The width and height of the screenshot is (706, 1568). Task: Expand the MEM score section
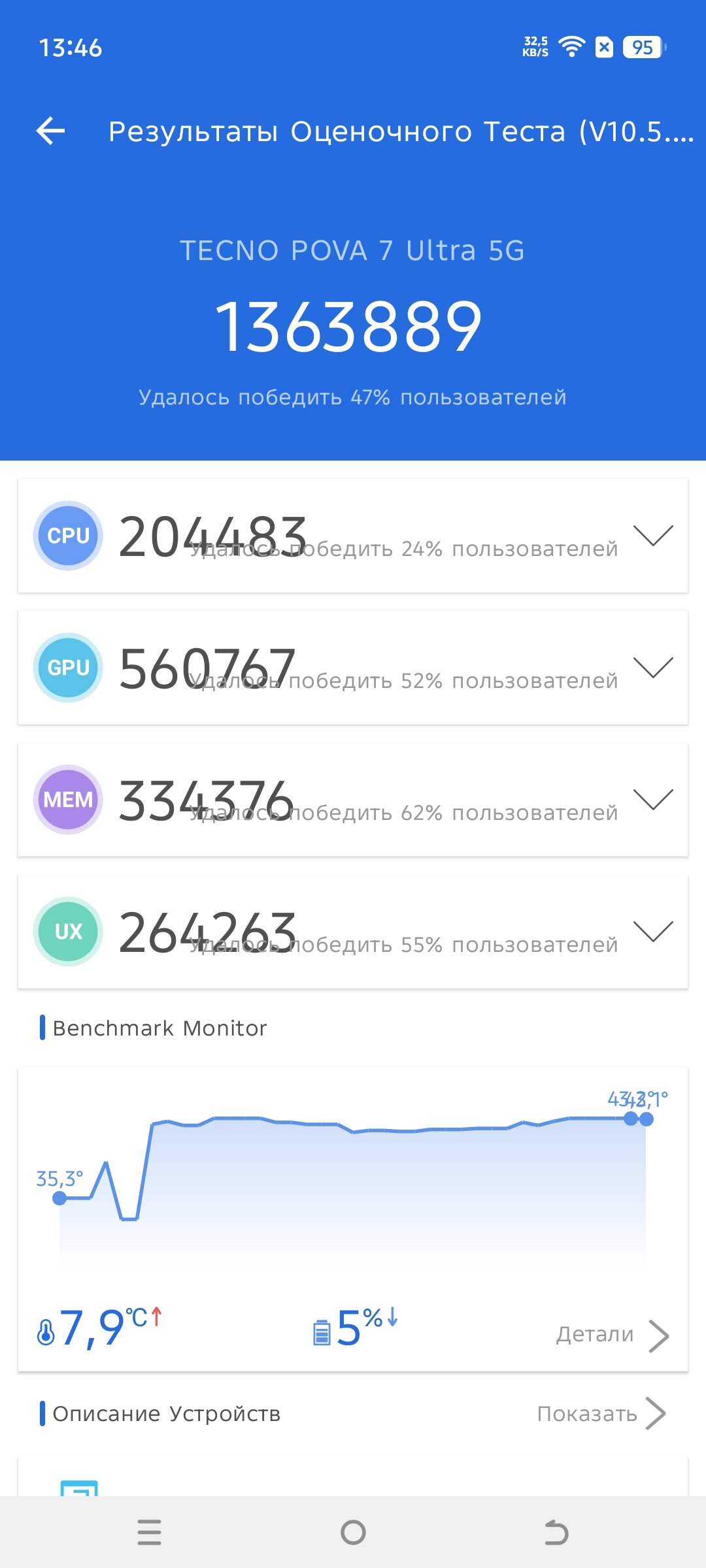click(x=653, y=799)
